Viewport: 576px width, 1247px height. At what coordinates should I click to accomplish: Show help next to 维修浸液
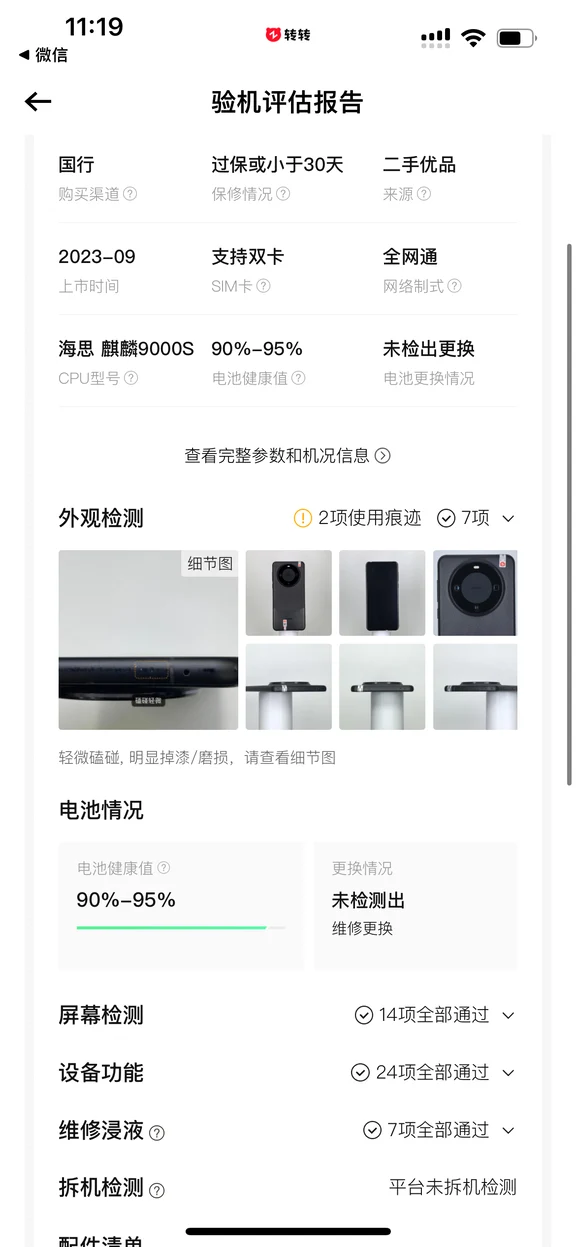(156, 1133)
